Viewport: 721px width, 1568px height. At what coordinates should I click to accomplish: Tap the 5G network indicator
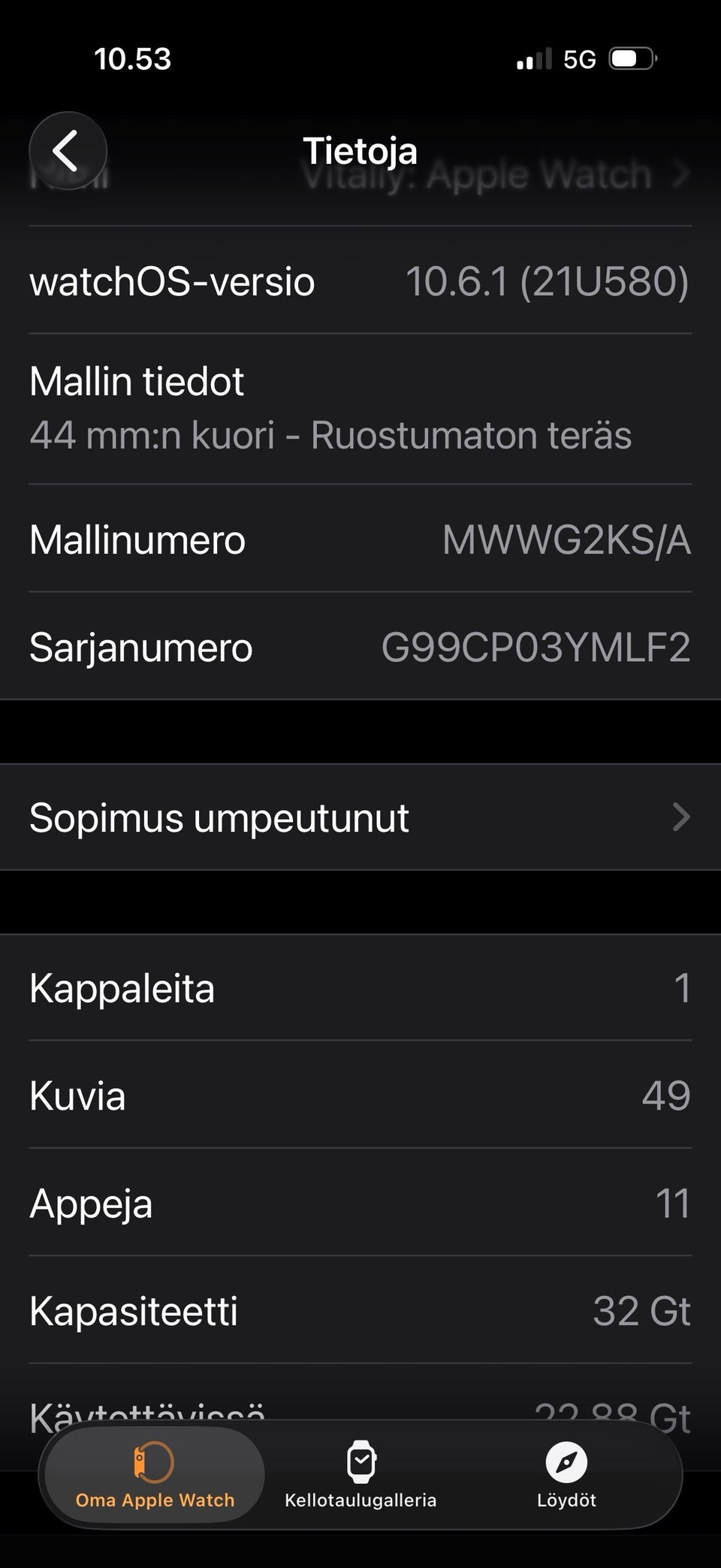[578, 59]
